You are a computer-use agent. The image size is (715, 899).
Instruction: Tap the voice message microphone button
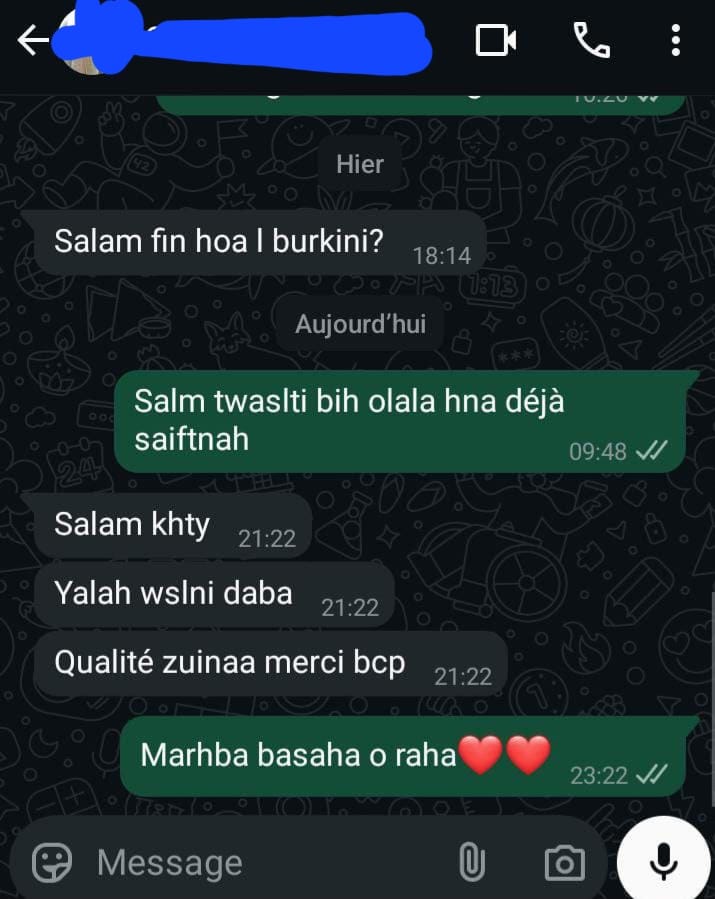tap(662, 860)
